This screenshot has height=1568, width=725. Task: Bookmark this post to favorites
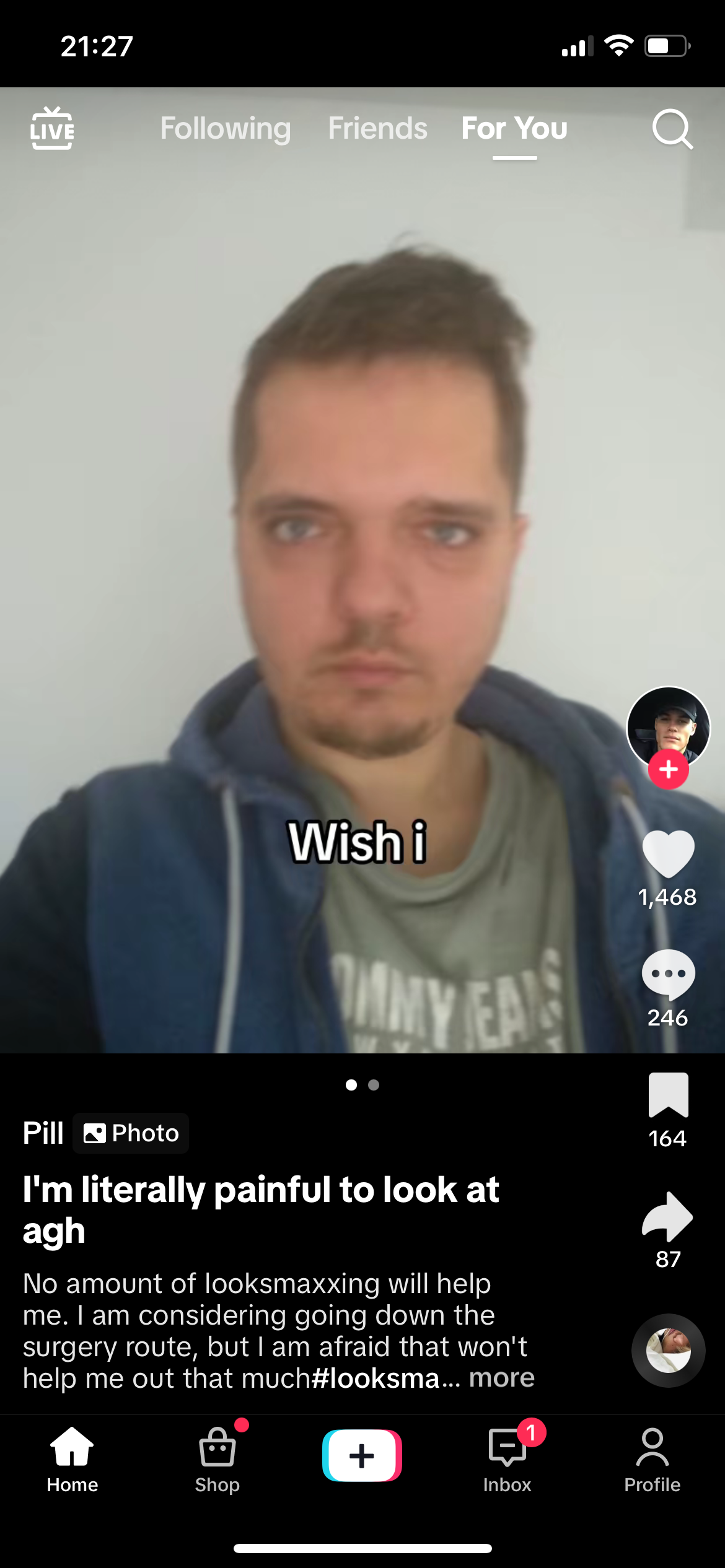(x=668, y=1095)
